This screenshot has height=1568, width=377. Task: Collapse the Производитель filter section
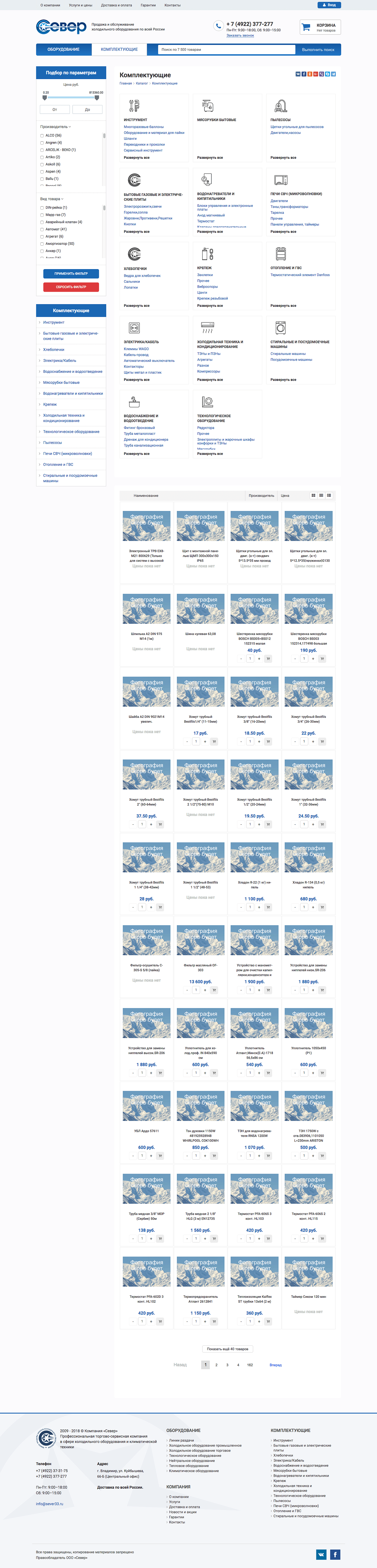click(55, 127)
